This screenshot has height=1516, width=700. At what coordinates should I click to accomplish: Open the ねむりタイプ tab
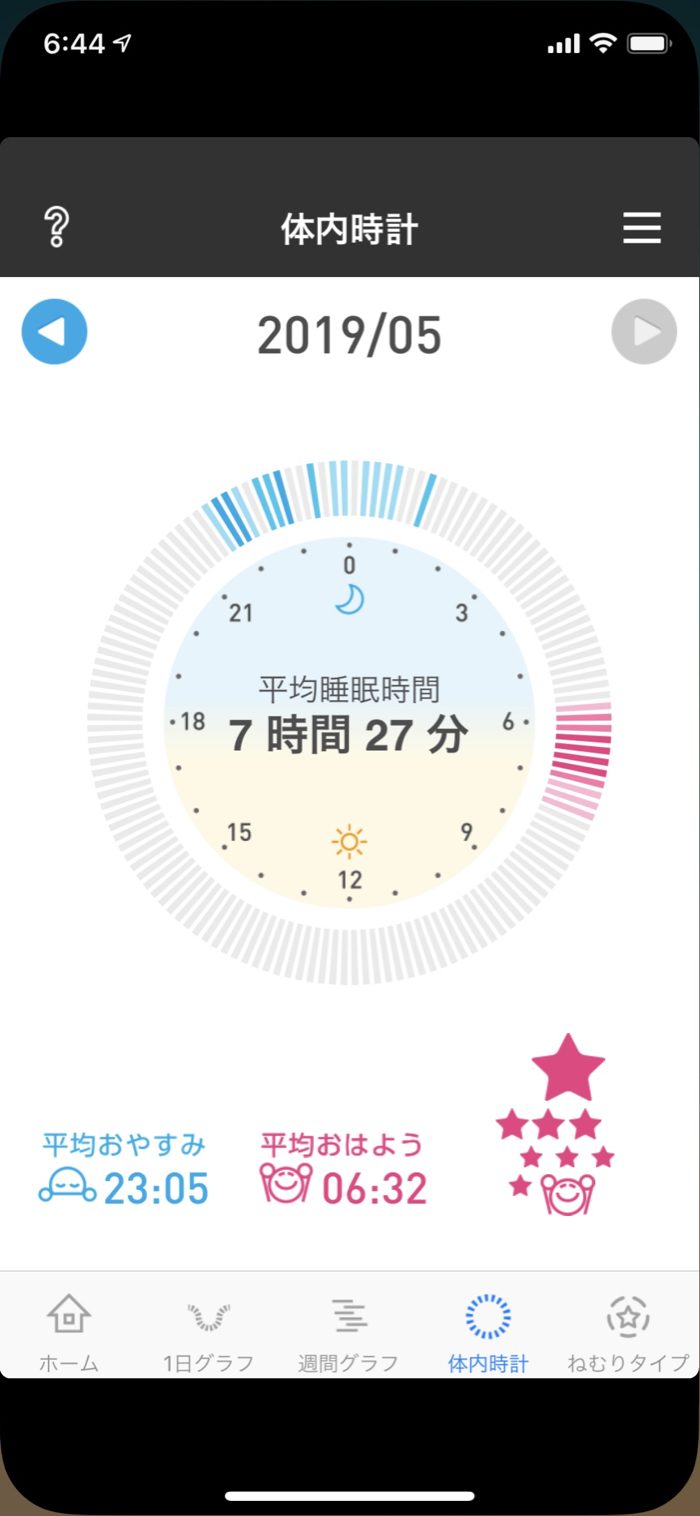tap(628, 1330)
